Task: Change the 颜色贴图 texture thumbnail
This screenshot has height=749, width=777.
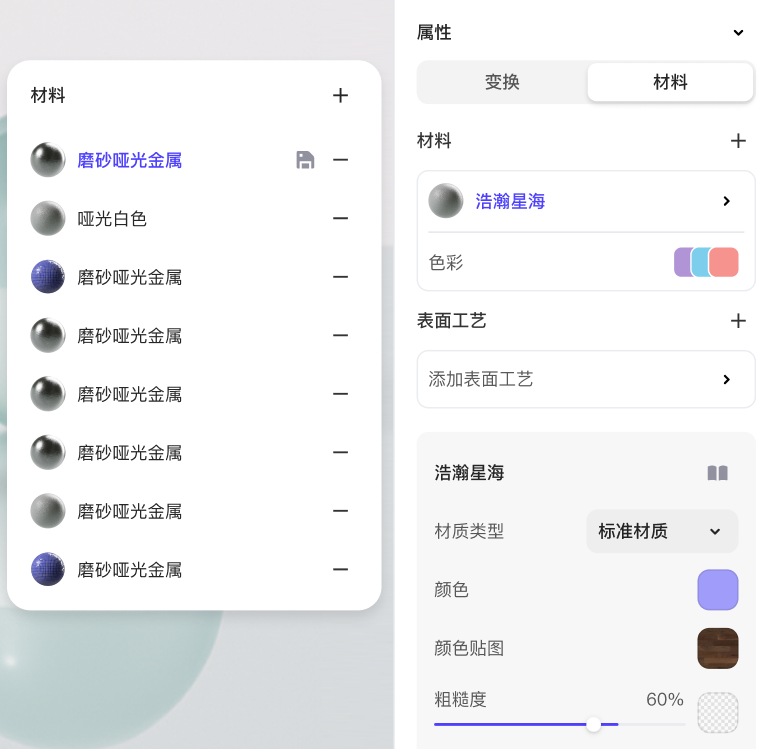Action: tap(717, 648)
